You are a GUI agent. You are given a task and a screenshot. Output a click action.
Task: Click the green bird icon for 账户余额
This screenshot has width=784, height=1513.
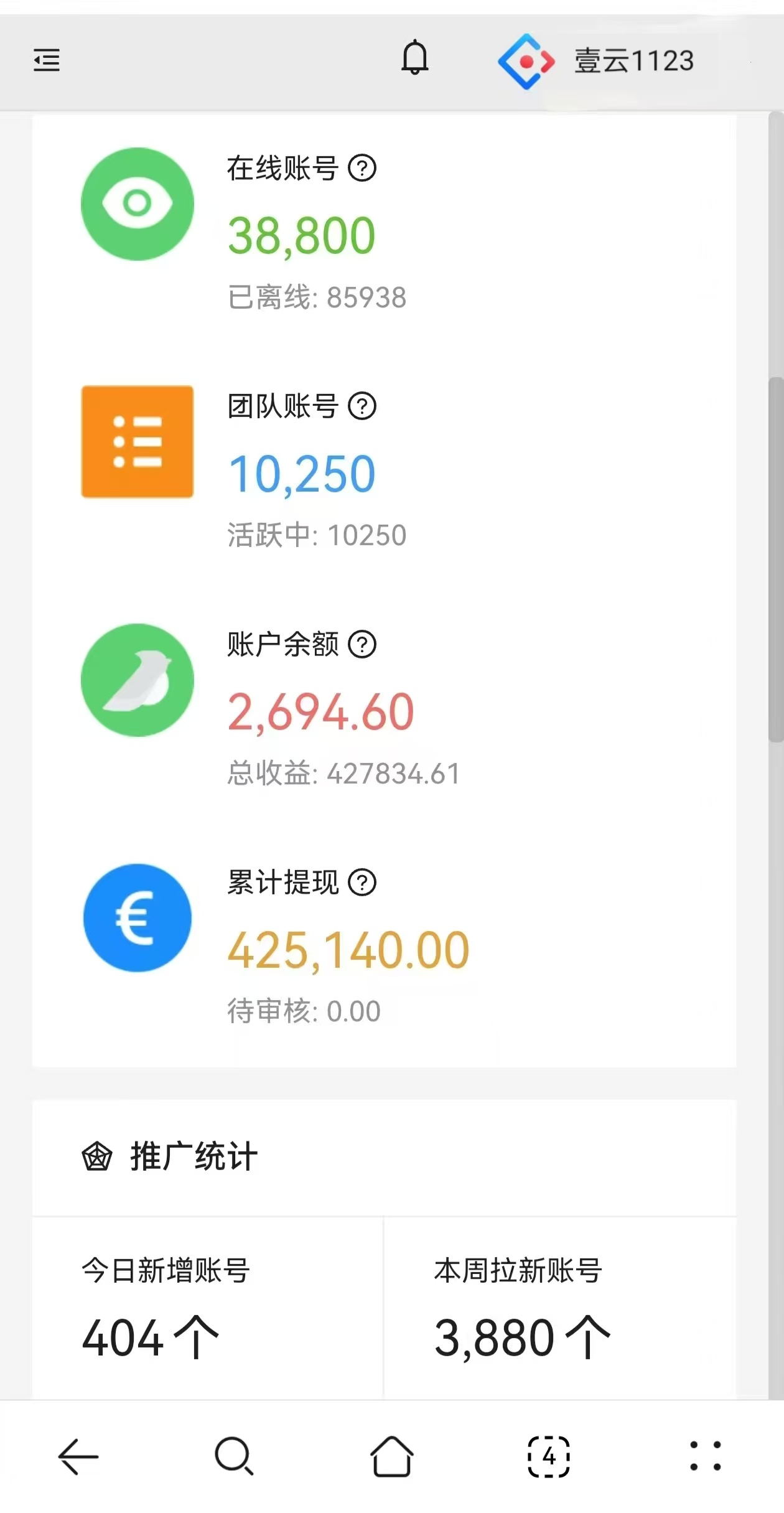tap(138, 681)
